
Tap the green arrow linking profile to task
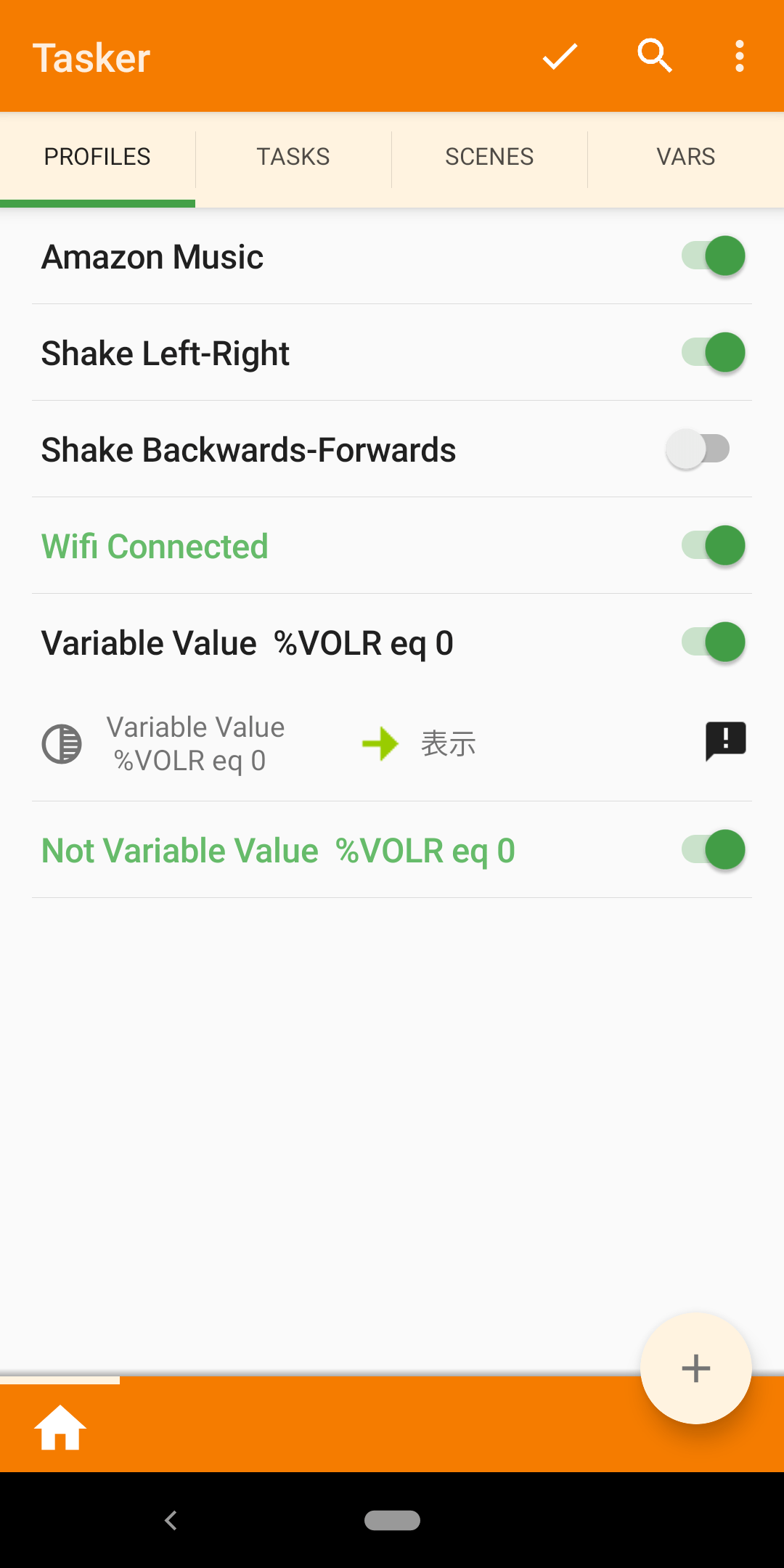click(x=380, y=743)
